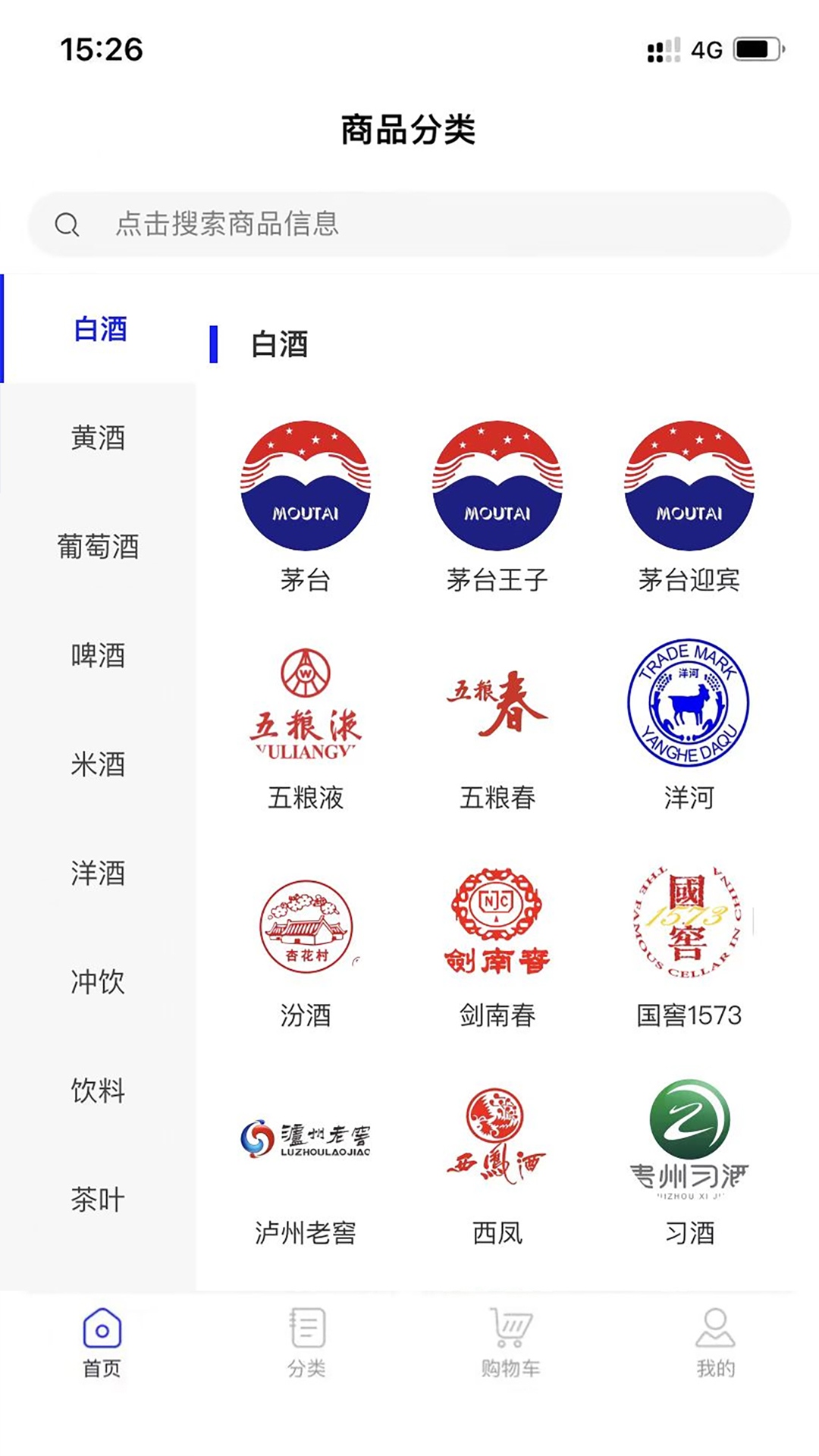Tap the 茅台迎宾 Moutai logo
Screen dimensions: 819x1456
coord(689,485)
